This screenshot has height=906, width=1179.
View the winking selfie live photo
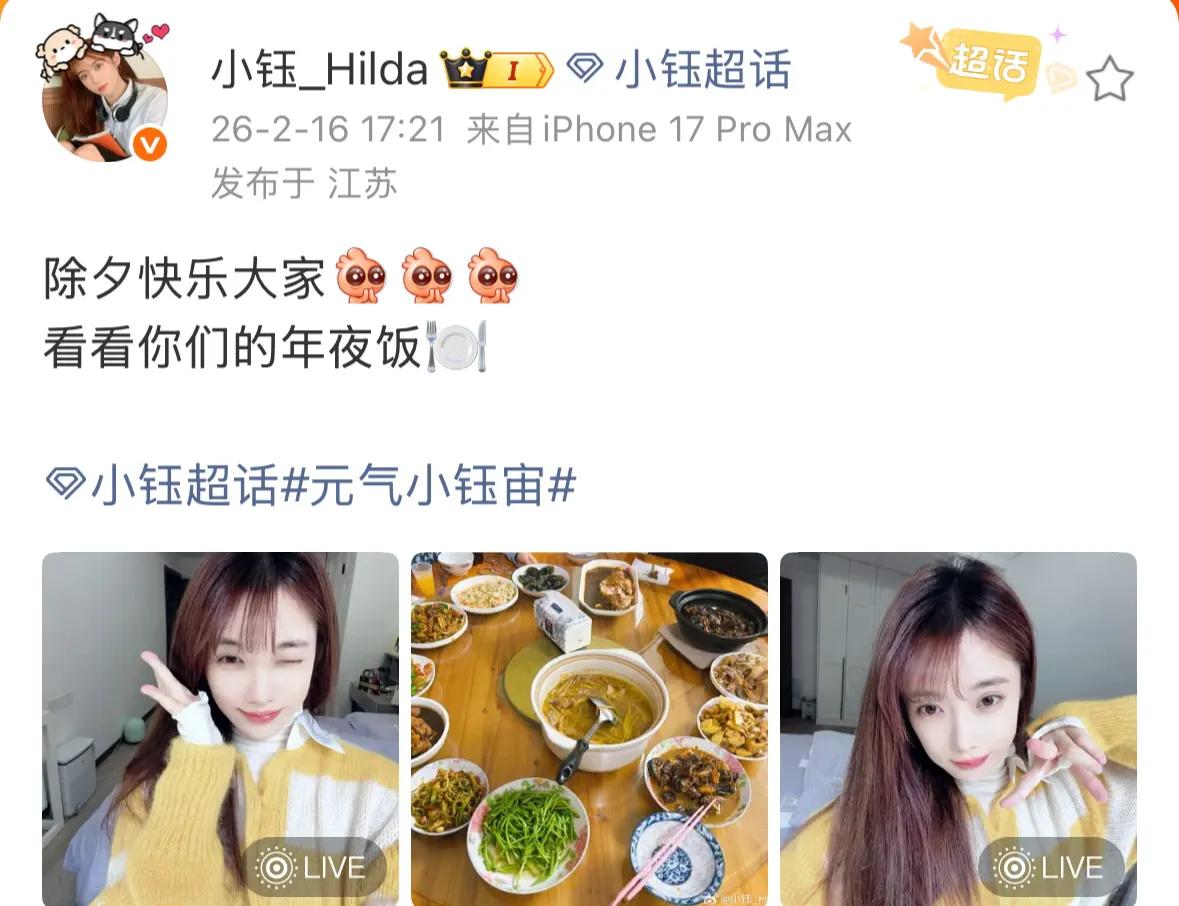coord(220,728)
